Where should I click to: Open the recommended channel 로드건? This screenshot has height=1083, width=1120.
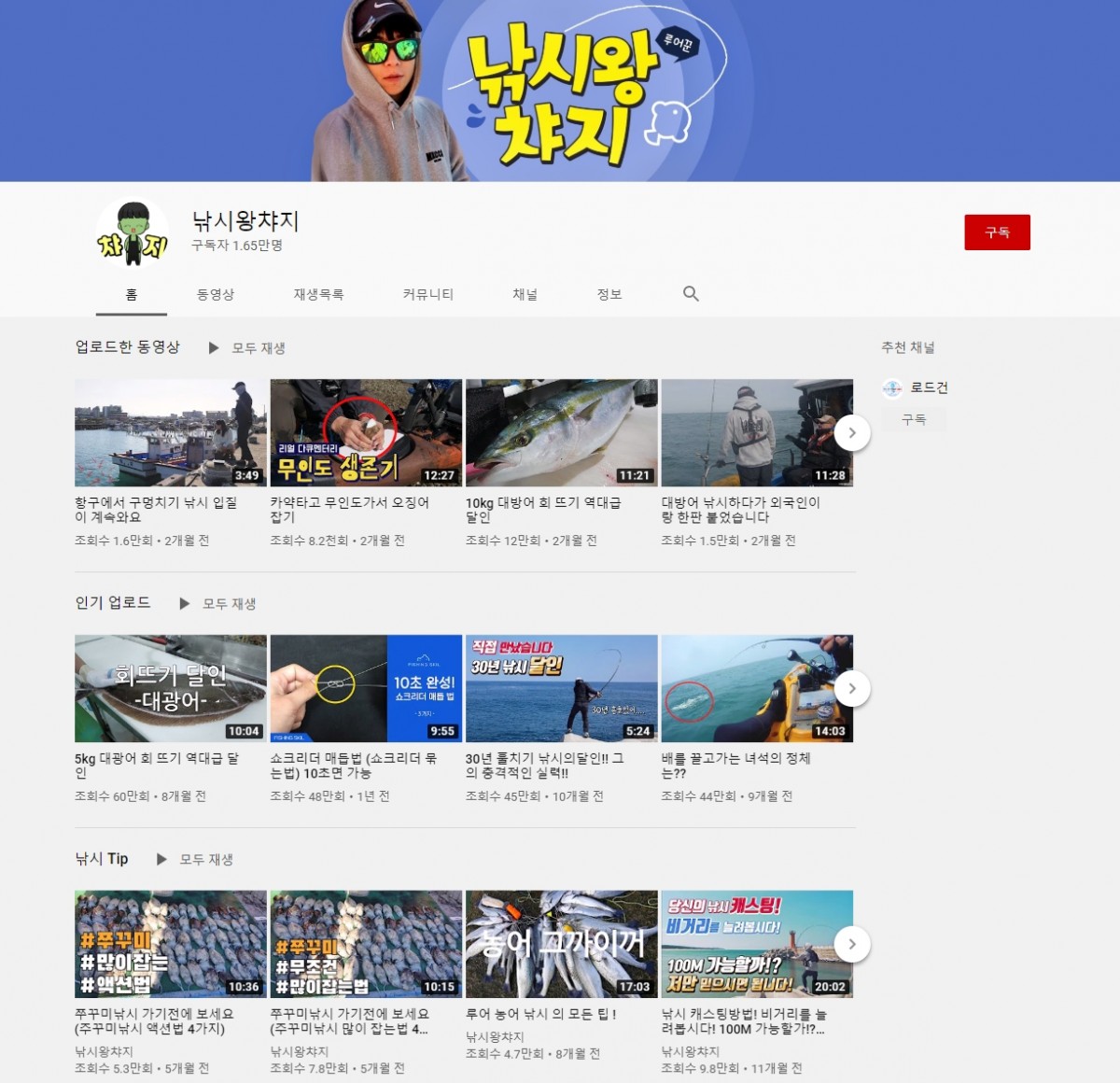pyautogui.click(x=928, y=387)
